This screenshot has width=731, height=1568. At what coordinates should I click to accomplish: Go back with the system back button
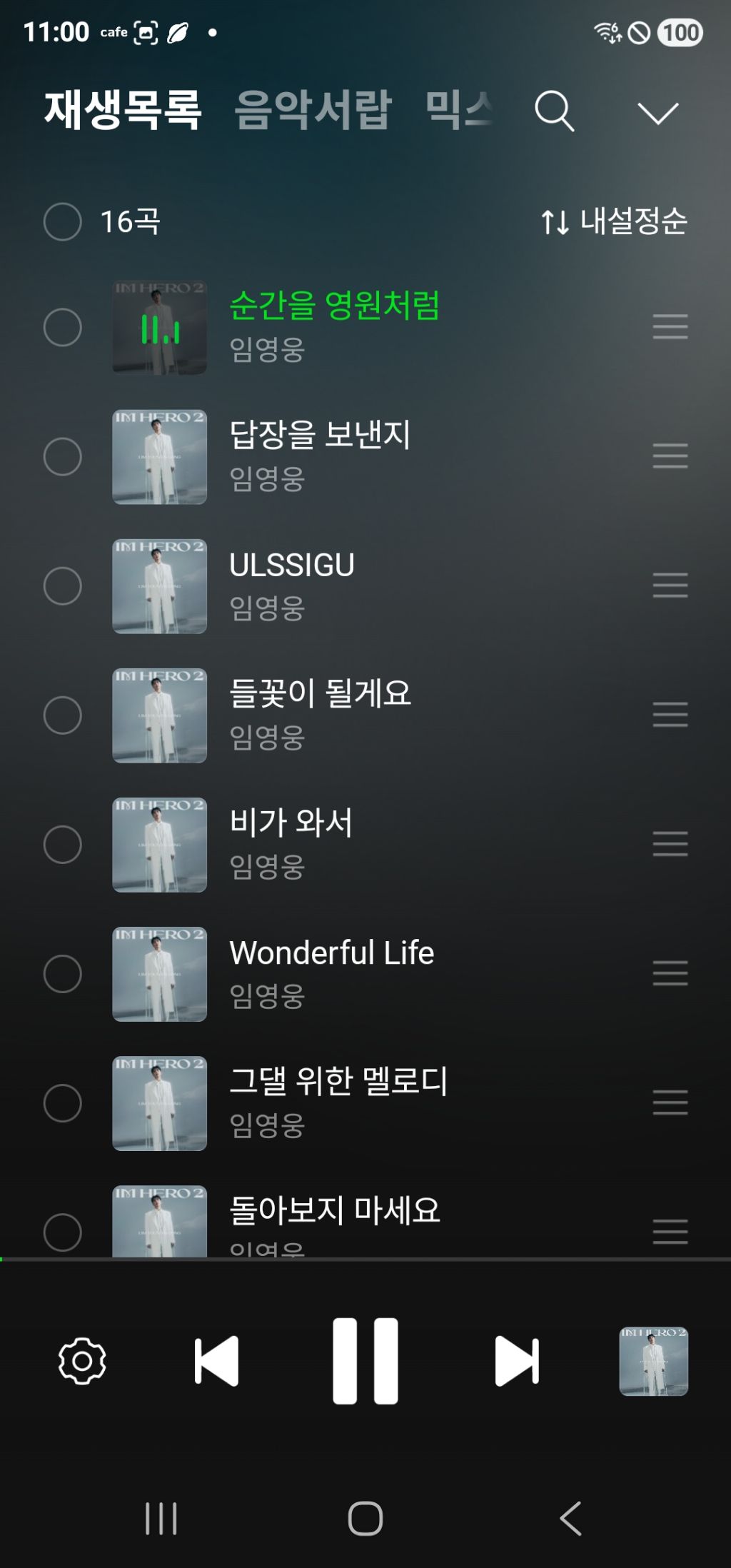pos(570,1518)
